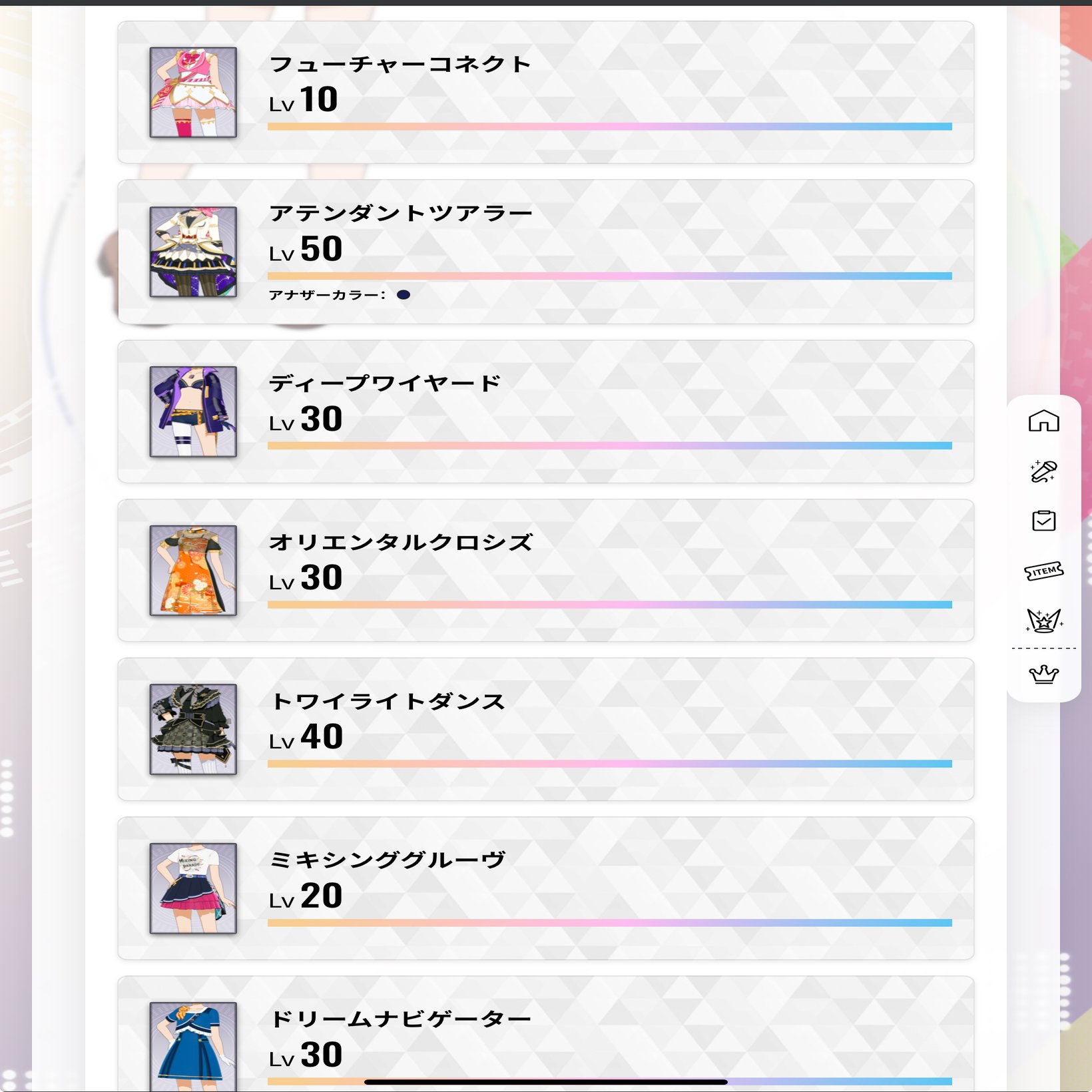Open the sparkling crown icon
1092x1092 pixels.
pos(1043,621)
